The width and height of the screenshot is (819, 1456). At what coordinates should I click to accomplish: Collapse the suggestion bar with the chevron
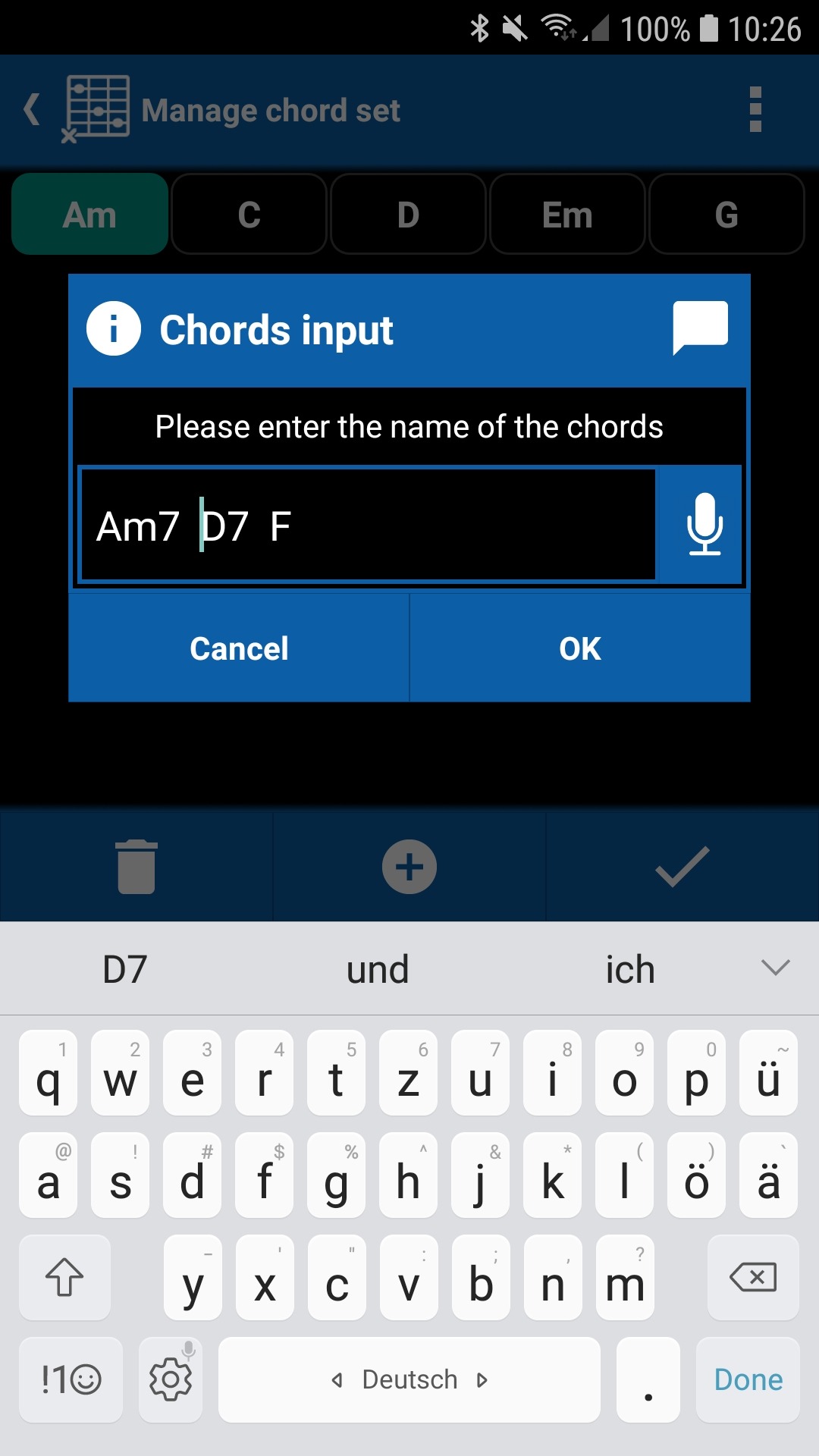click(774, 968)
